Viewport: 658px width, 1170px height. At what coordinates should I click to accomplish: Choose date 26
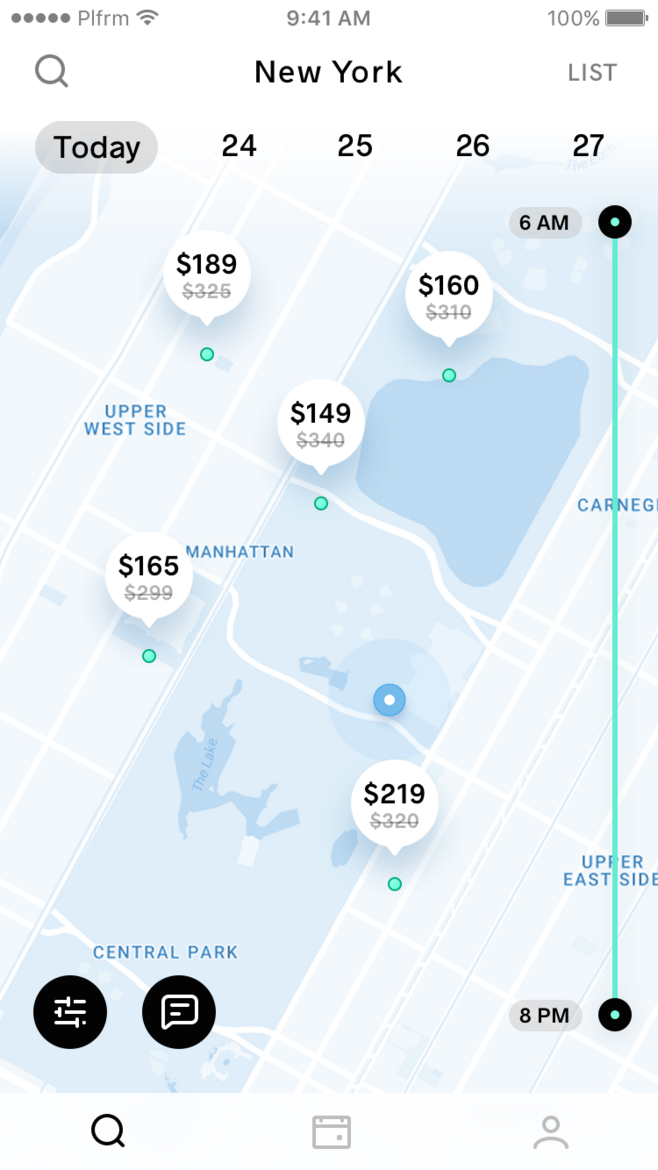coord(472,146)
